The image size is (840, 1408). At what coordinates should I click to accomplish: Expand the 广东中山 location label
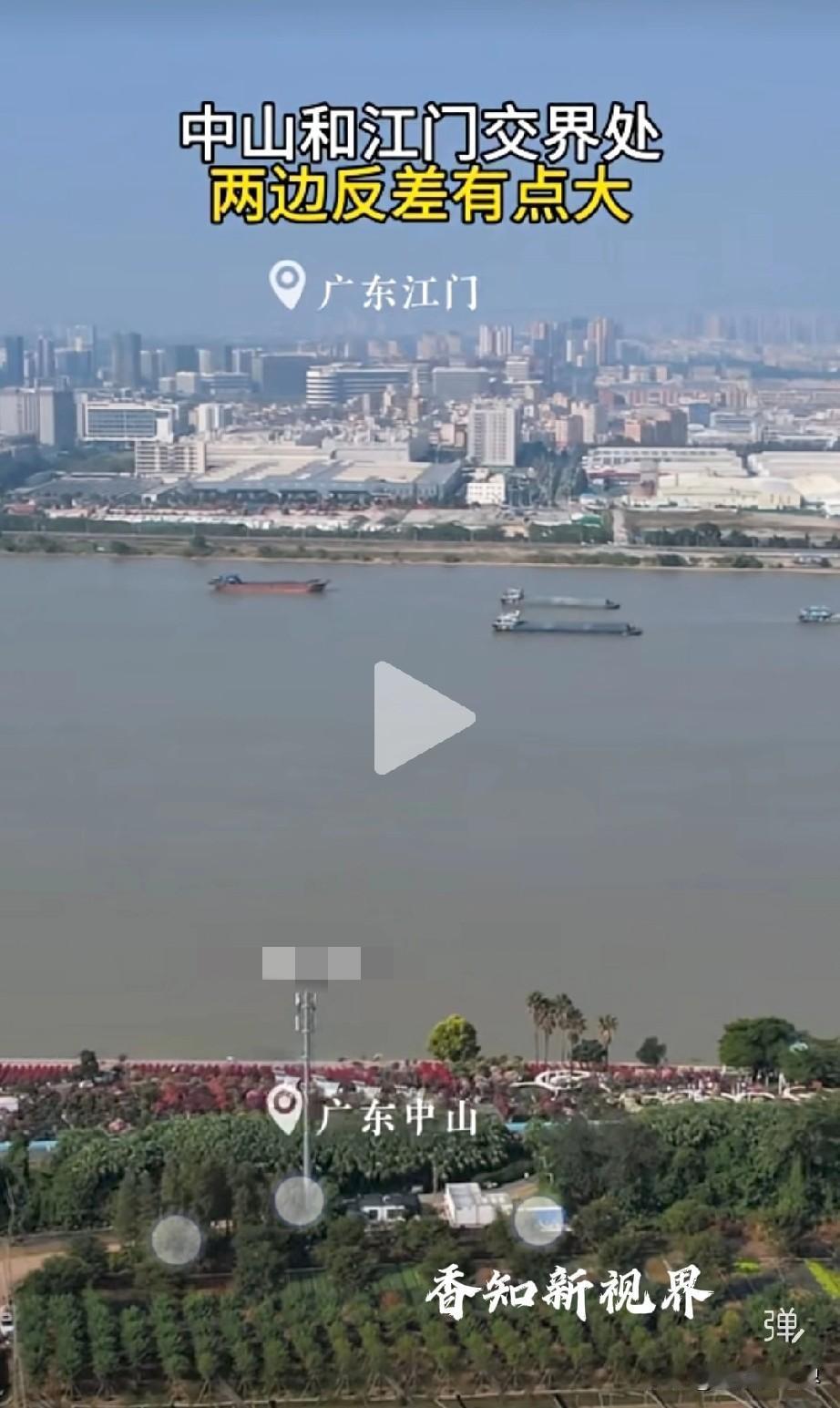pyautogui.click(x=401, y=1113)
